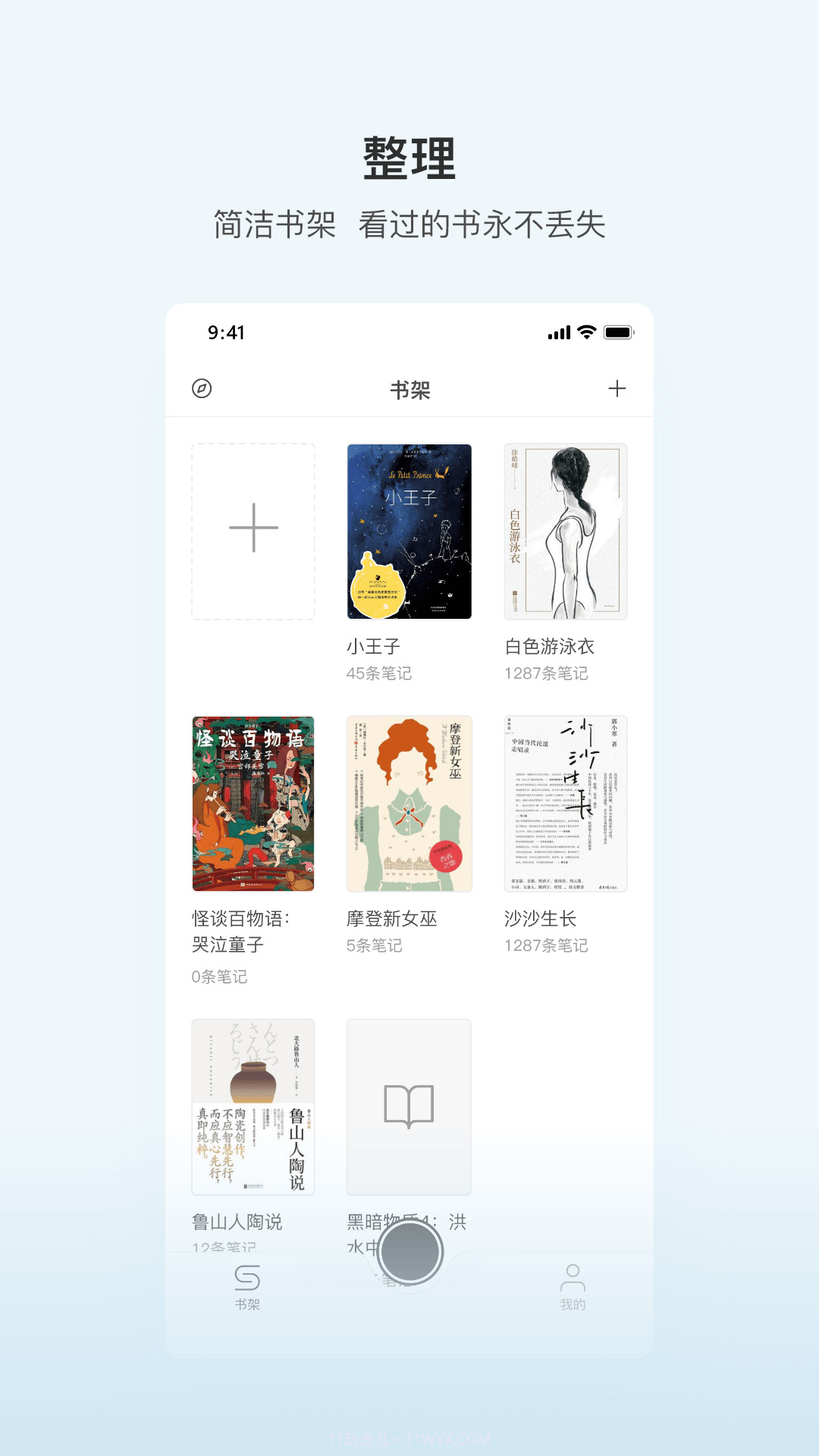Tap the battery level indicator

click(619, 331)
